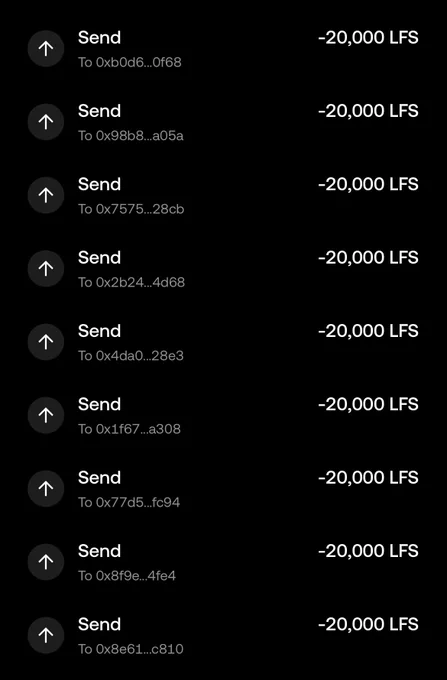
Task: Open the Send entry for 0x7575...28cb
Action: coord(223,195)
